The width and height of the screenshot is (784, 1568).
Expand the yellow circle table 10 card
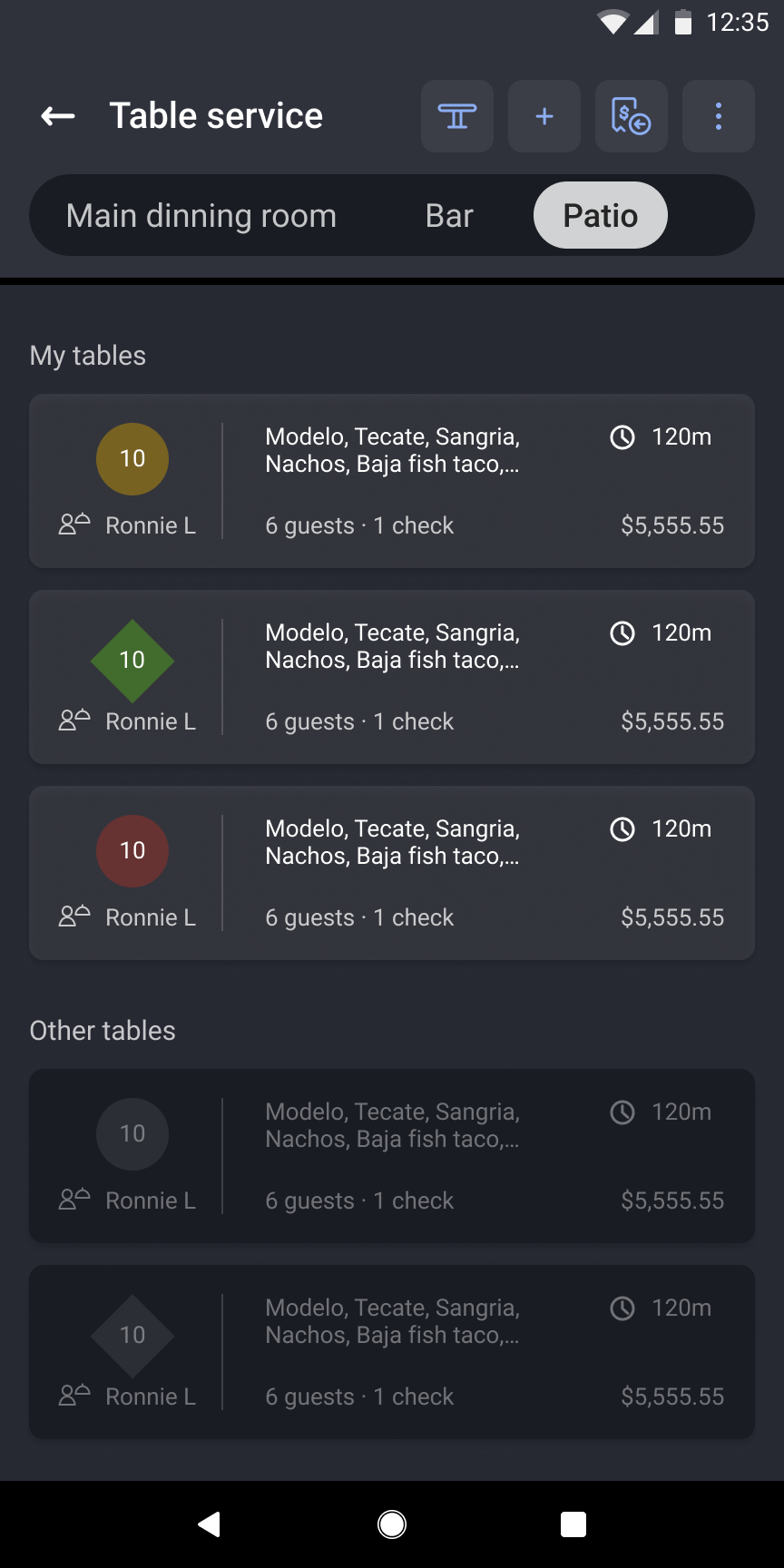point(392,481)
